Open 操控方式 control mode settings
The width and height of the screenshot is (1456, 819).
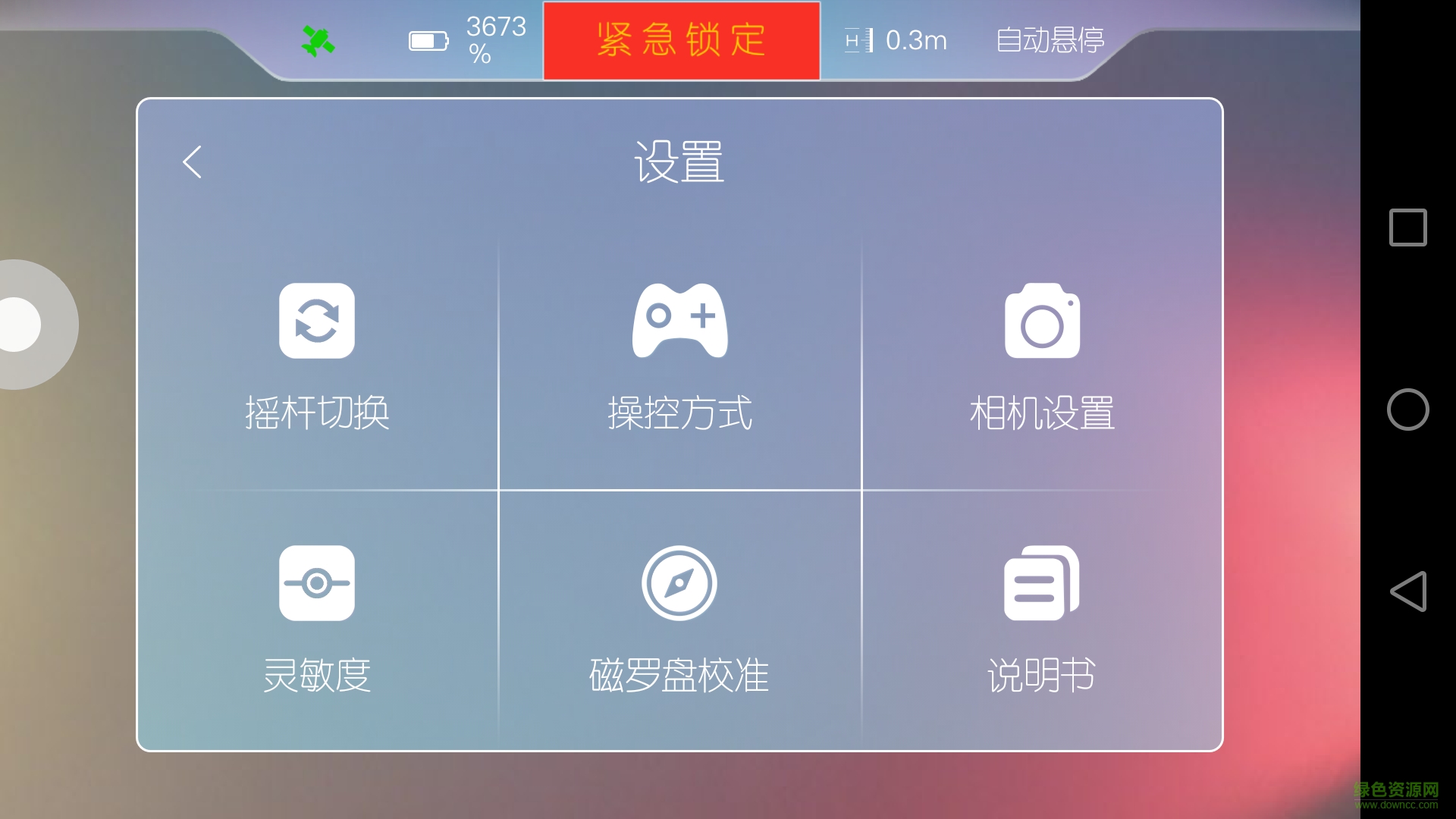click(679, 356)
